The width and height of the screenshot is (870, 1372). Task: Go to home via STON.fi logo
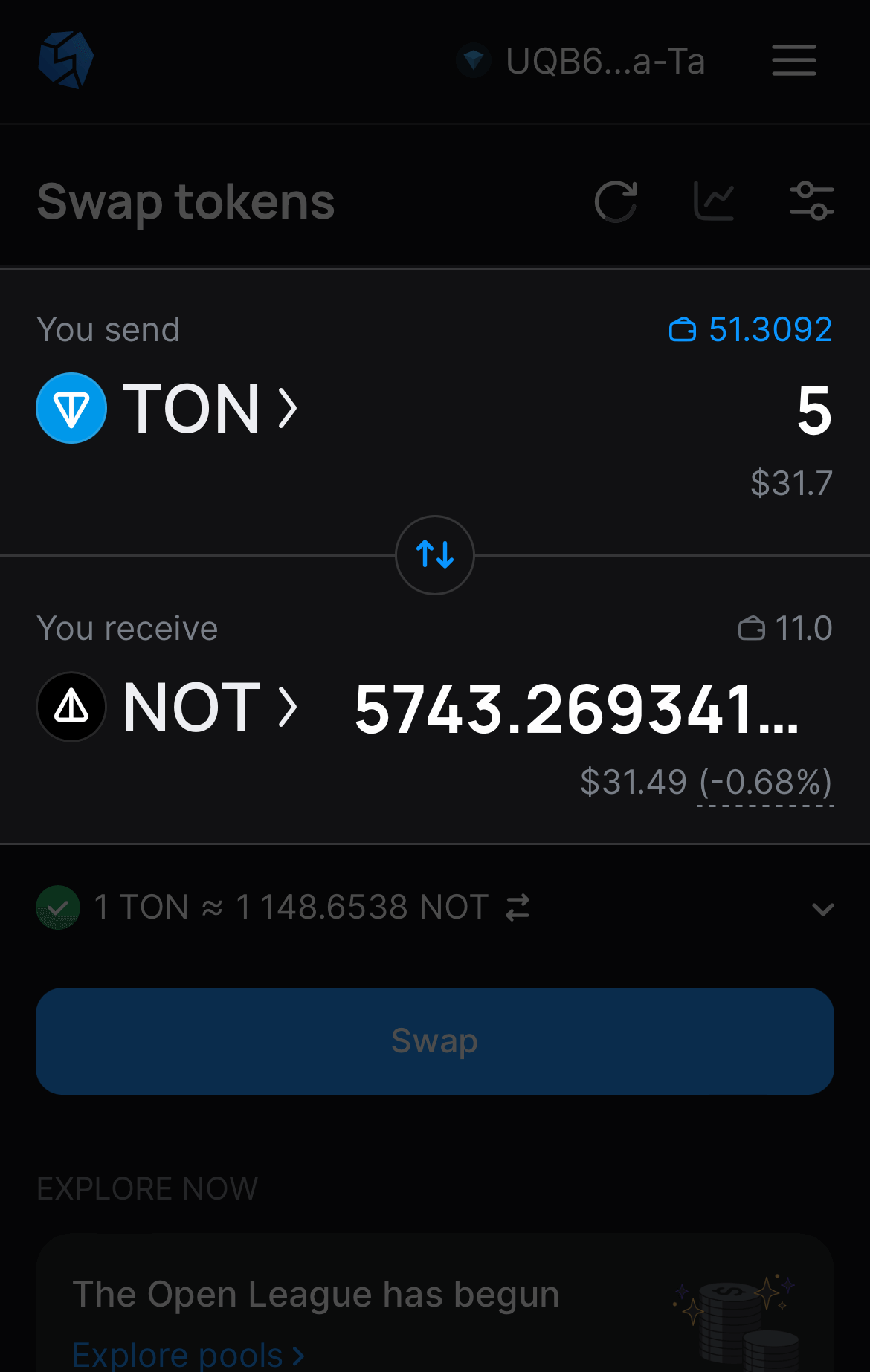[65, 60]
